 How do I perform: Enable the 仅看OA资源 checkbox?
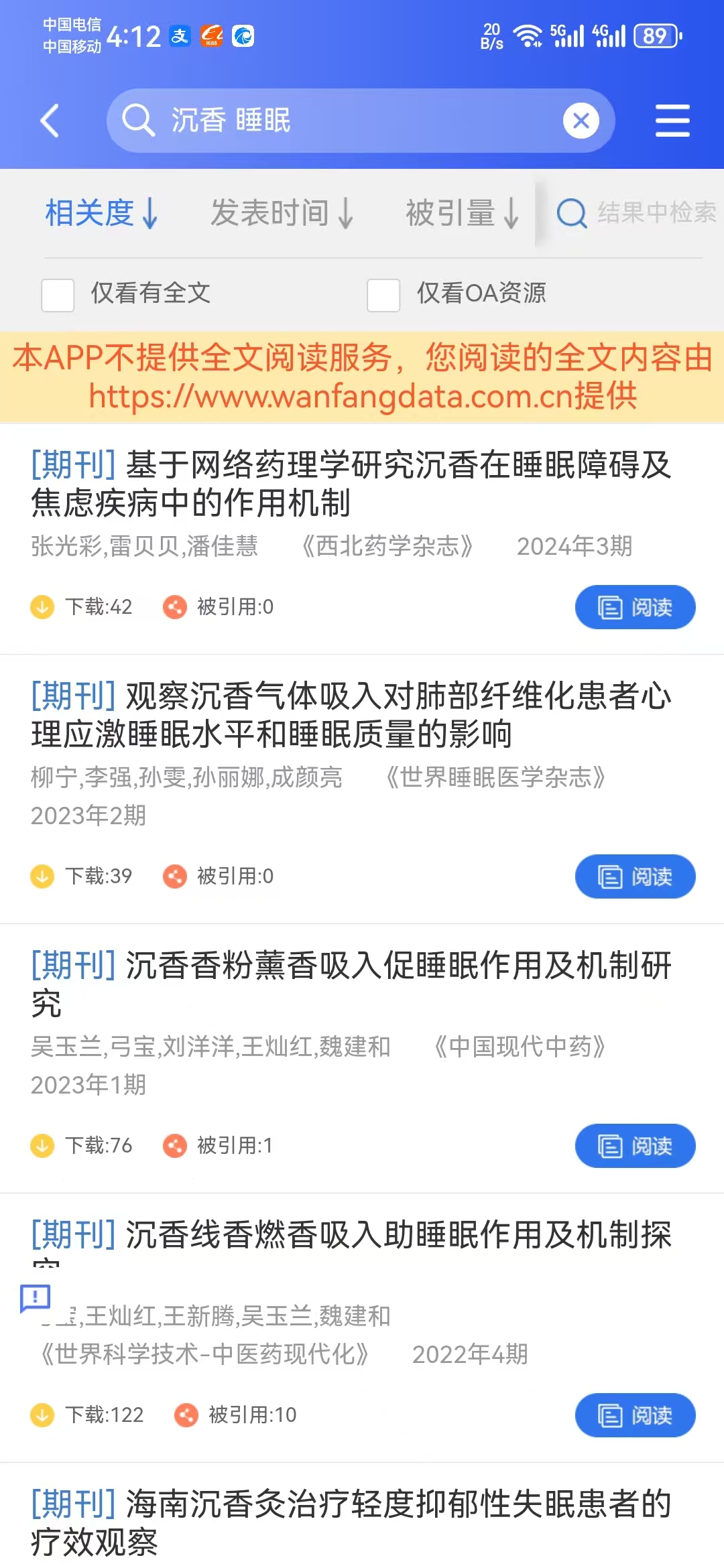coord(383,295)
